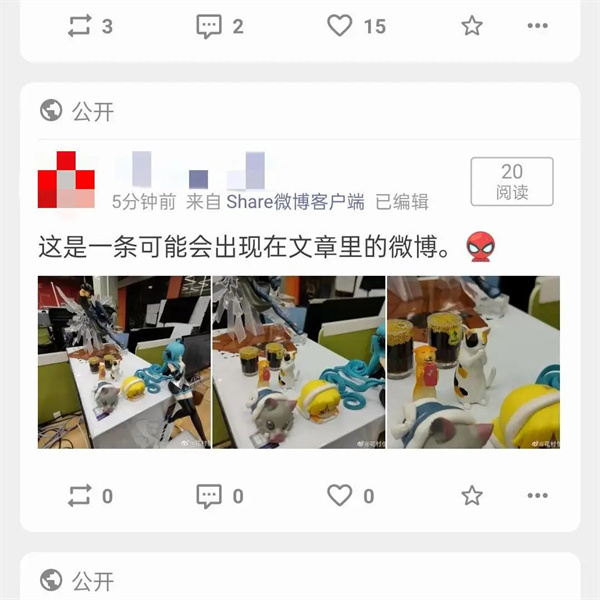Tap the 20 阅读 read count button
The height and width of the screenshot is (600, 600).
(512, 181)
